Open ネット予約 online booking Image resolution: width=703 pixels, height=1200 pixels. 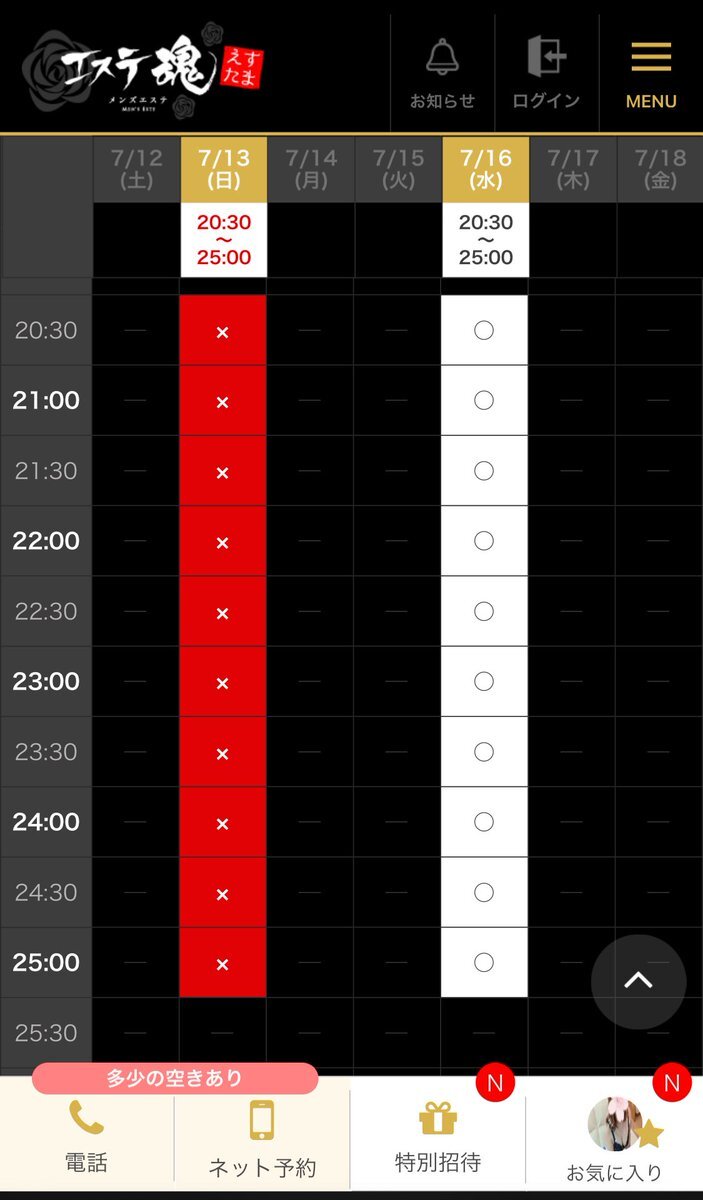262,1138
